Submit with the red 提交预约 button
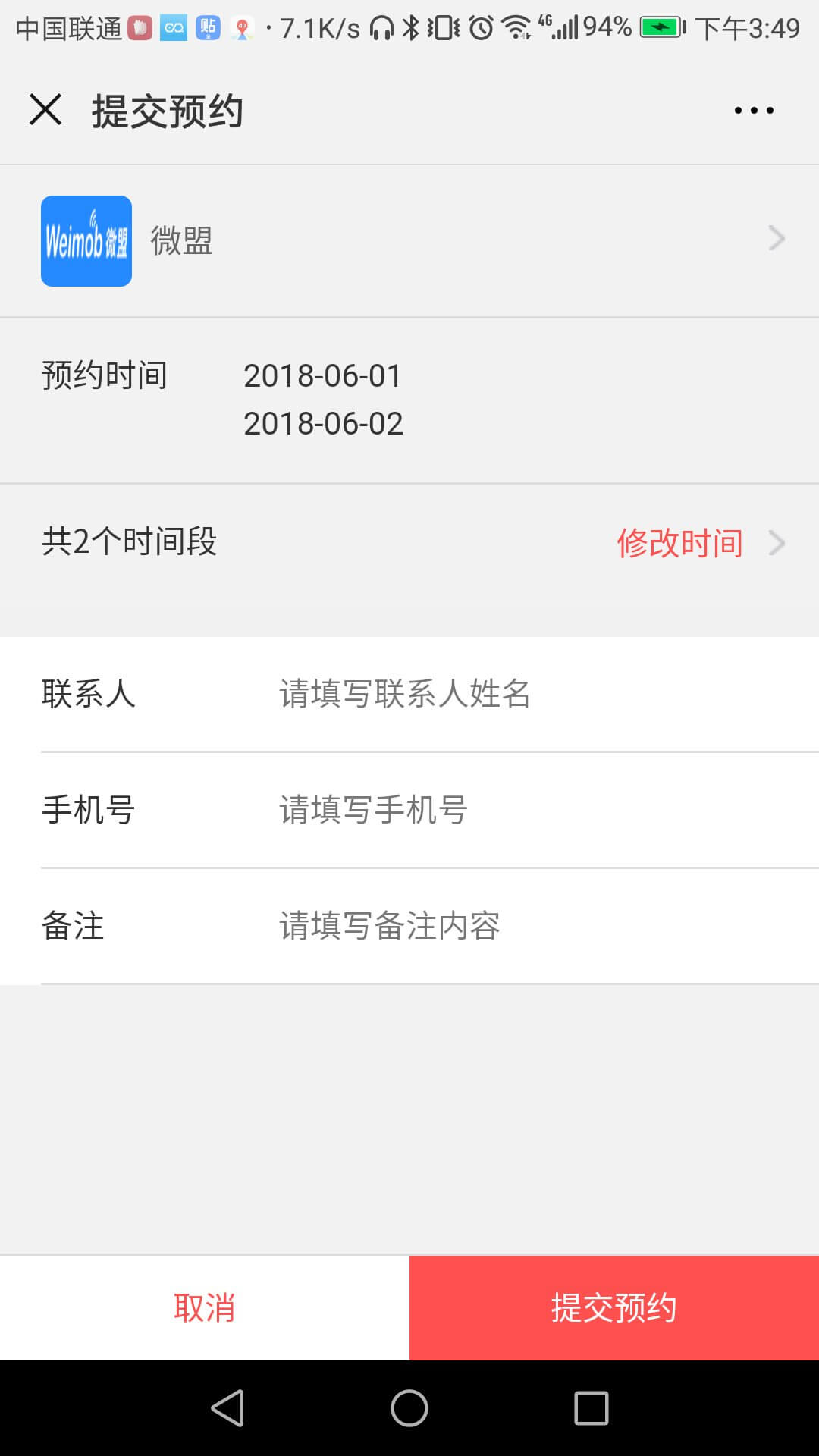This screenshot has height=1456, width=819. (x=614, y=1308)
